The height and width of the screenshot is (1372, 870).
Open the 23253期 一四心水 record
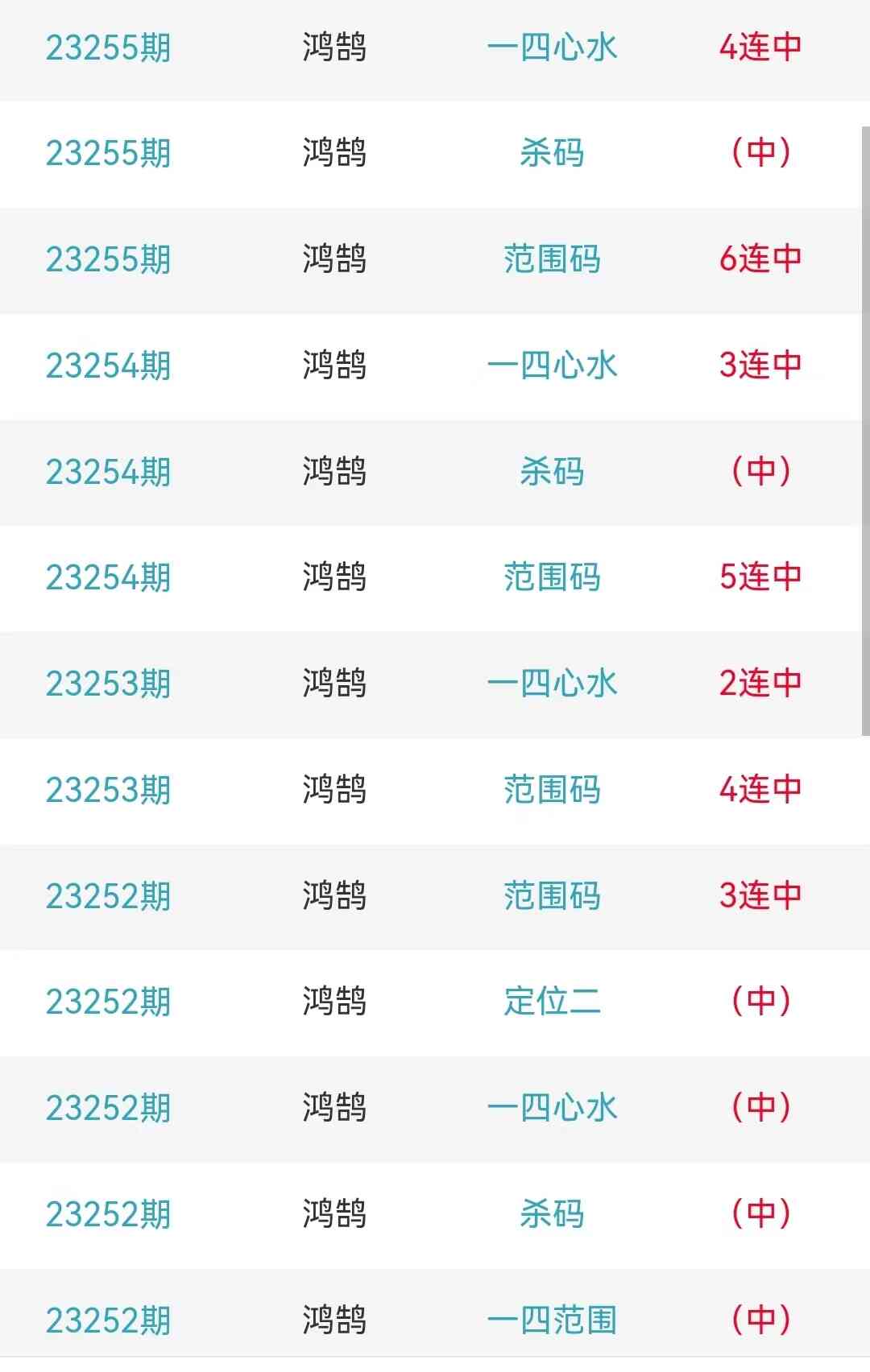[x=552, y=684]
